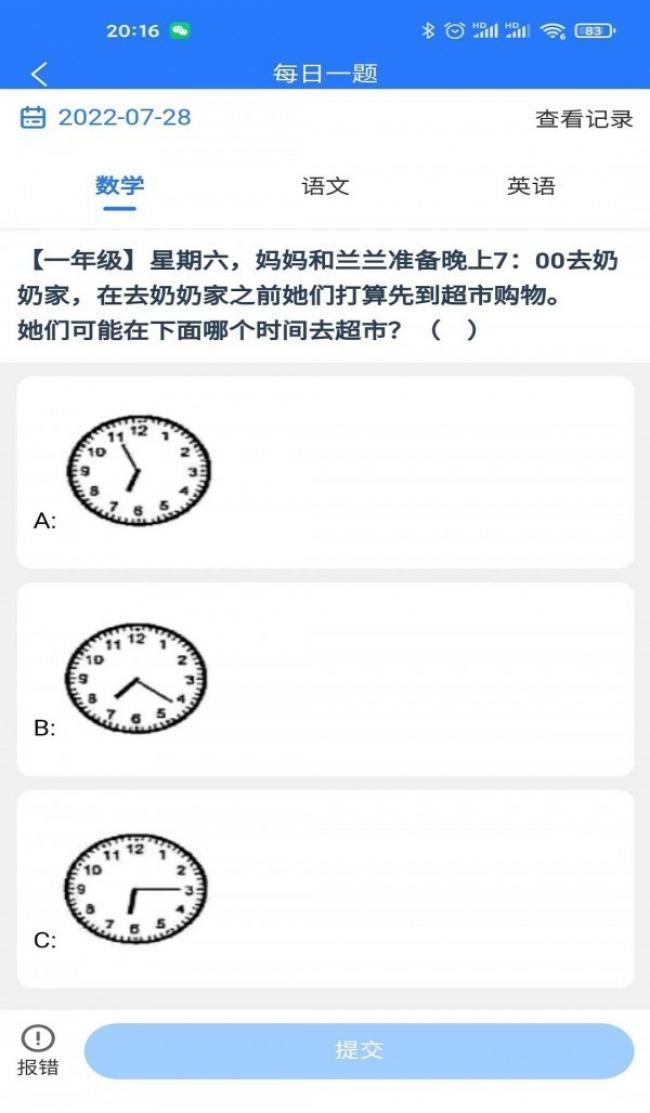Open 查看记录 to view records
Screen dimensions: 650x1113
pos(584,118)
